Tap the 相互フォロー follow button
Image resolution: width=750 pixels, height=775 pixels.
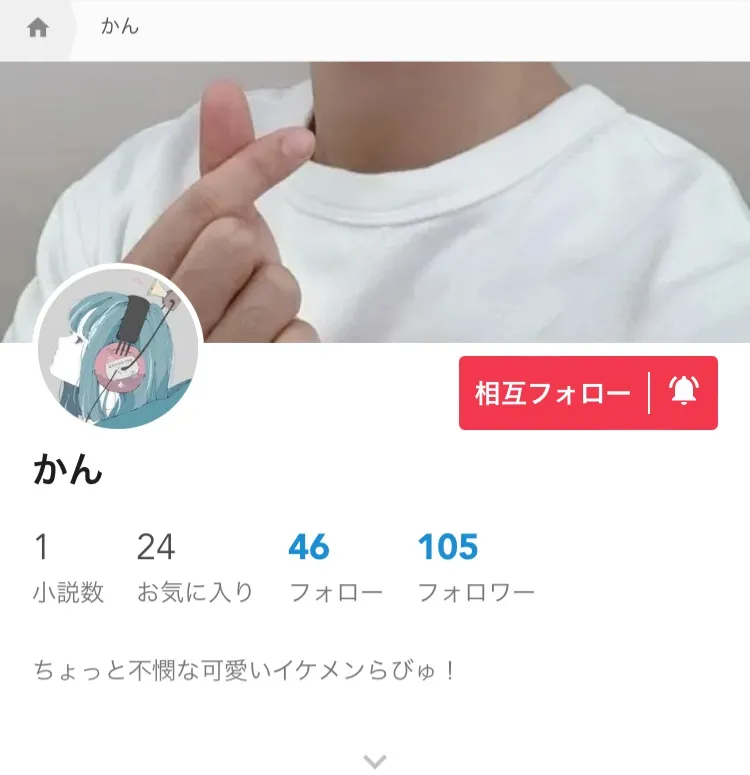pyautogui.click(x=553, y=393)
